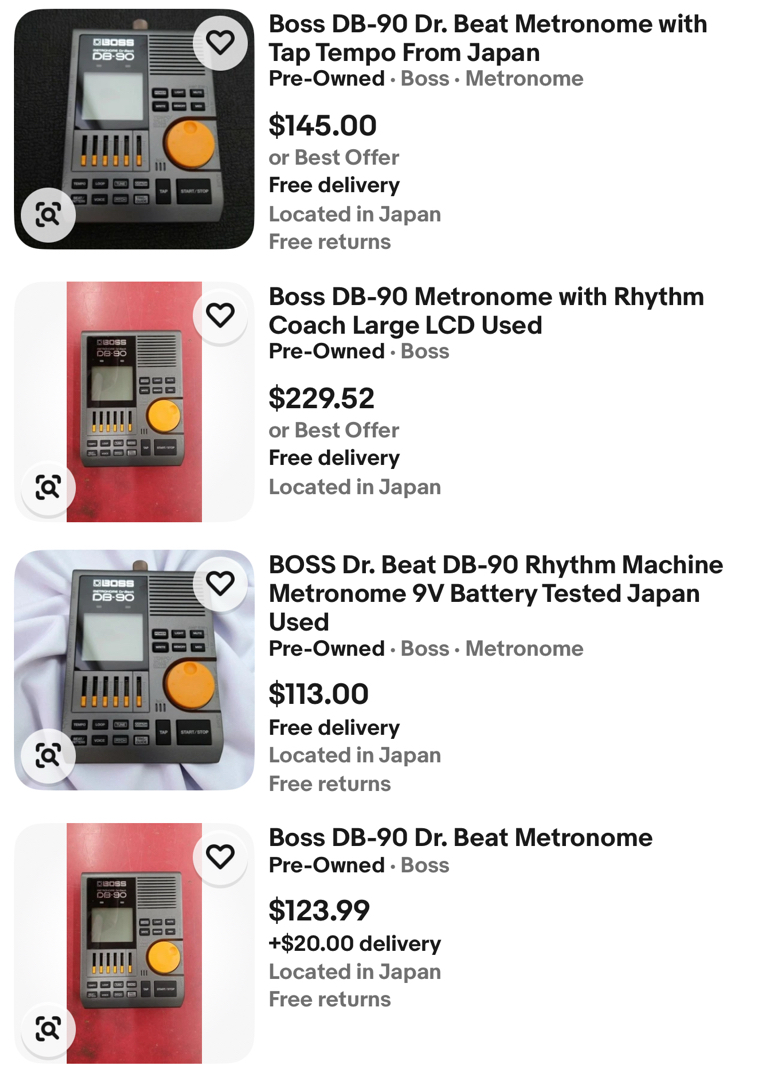The height and width of the screenshot is (1080, 757).
Task: Open the Boss DB-90 Dr. Beat with Tap Tempo listing
Action: click(487, 38)
